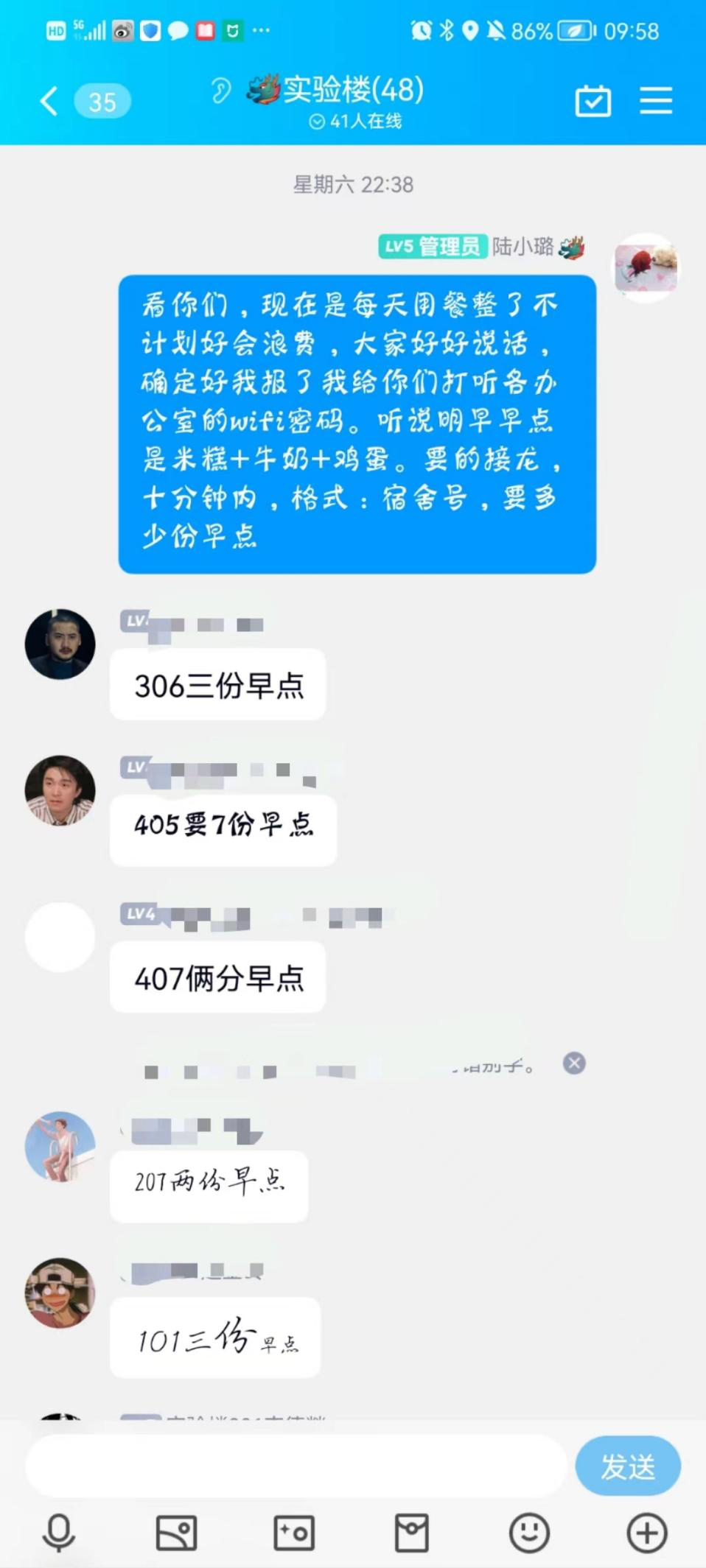The image size is (706, 1568).
Task: Open the group settings hamburger menu
Action: (656, 101)
